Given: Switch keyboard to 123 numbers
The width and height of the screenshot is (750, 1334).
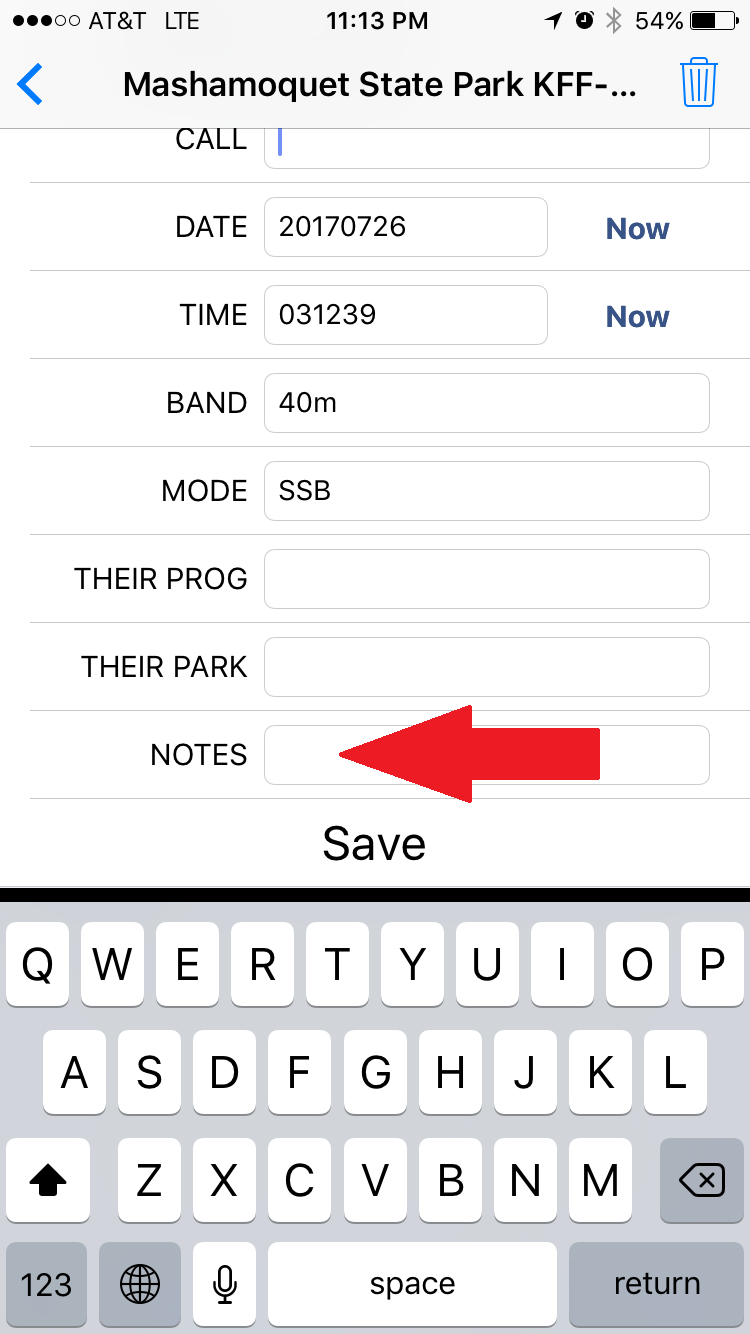Looking at the screenshot, I should click(x=46, y=1284).
